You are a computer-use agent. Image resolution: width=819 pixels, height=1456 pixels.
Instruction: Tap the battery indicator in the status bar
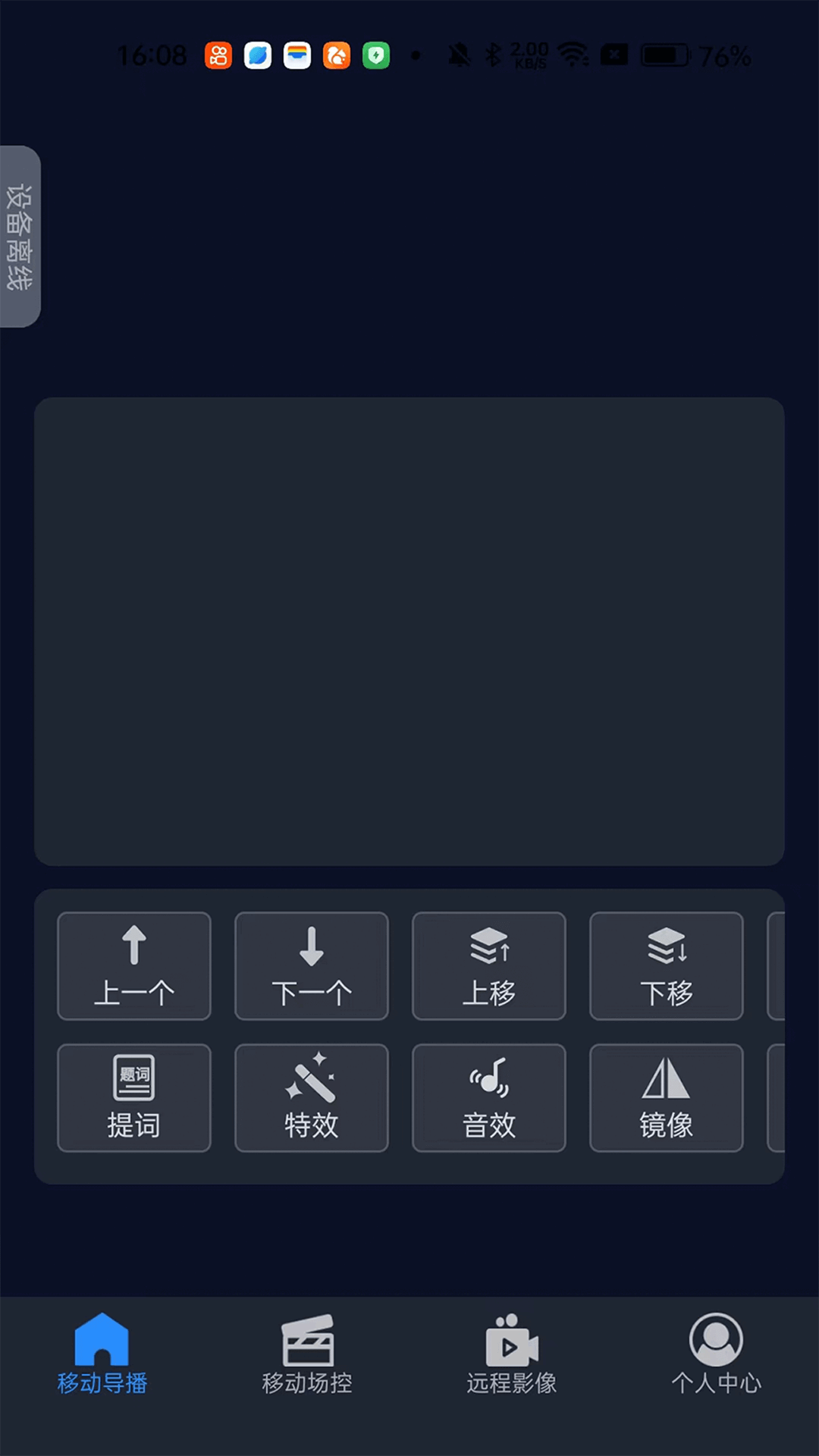click(665, 55)
